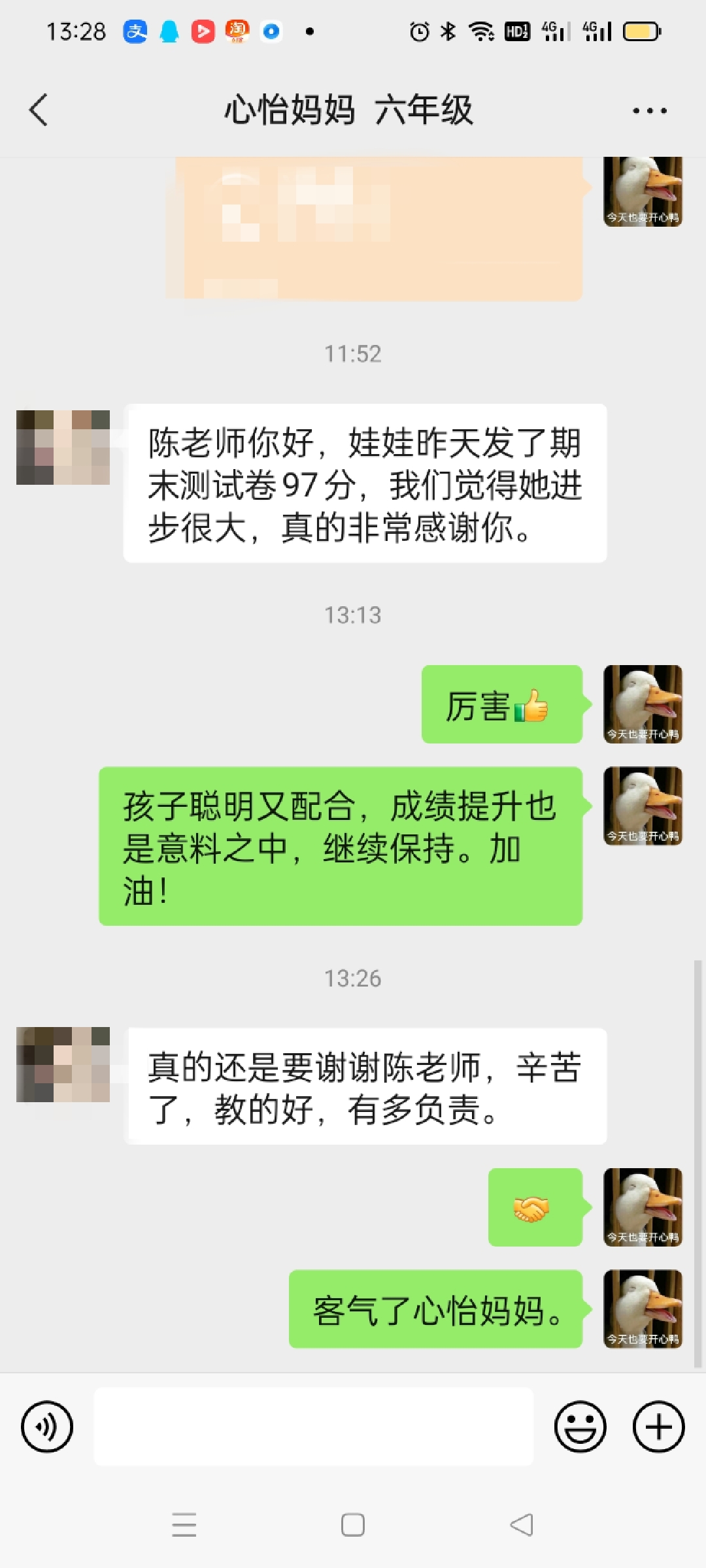
Task: Open recent apps from navigation bar
Action: click(184, 1525)
